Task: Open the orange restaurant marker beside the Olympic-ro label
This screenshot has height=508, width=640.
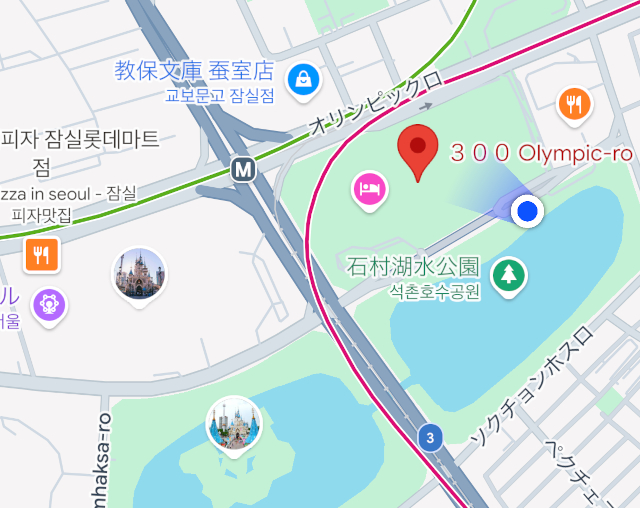Action: tap(574, 102)
